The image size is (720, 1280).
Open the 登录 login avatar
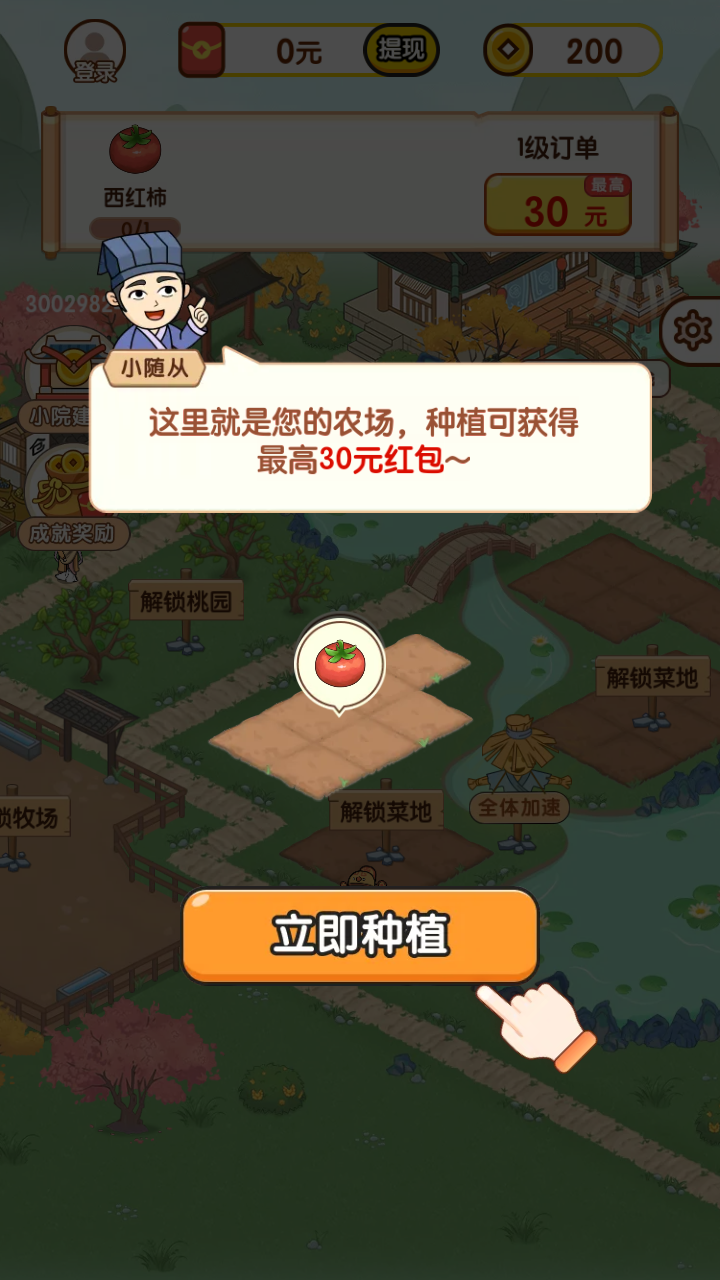[95, 50]
